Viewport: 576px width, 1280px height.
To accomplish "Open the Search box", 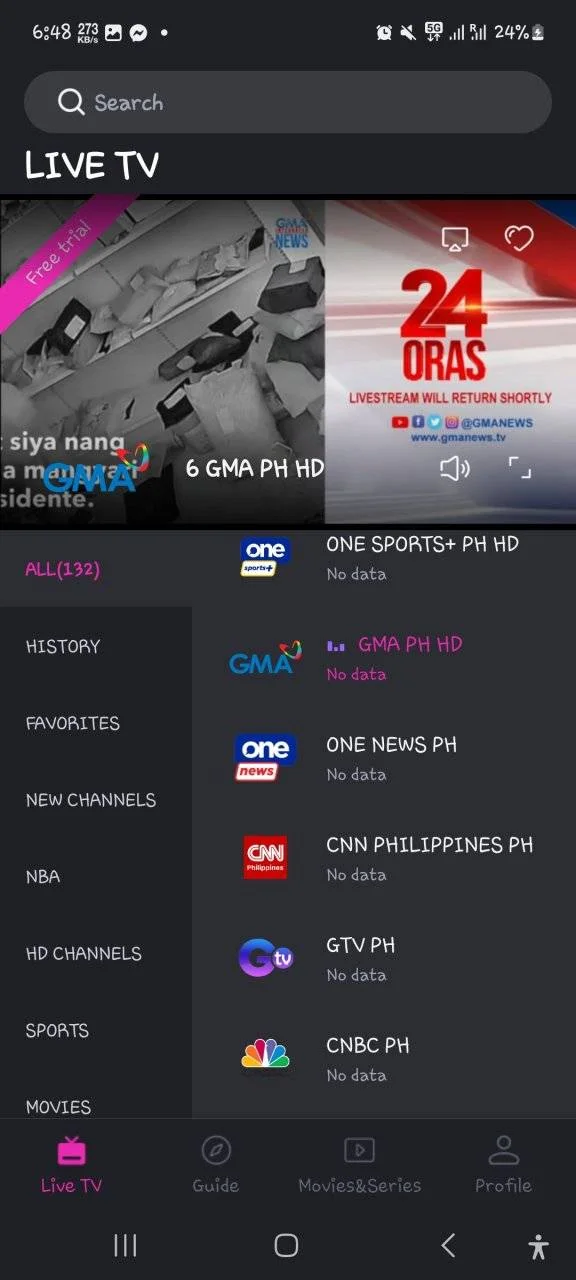I will [x=288, y=102].
